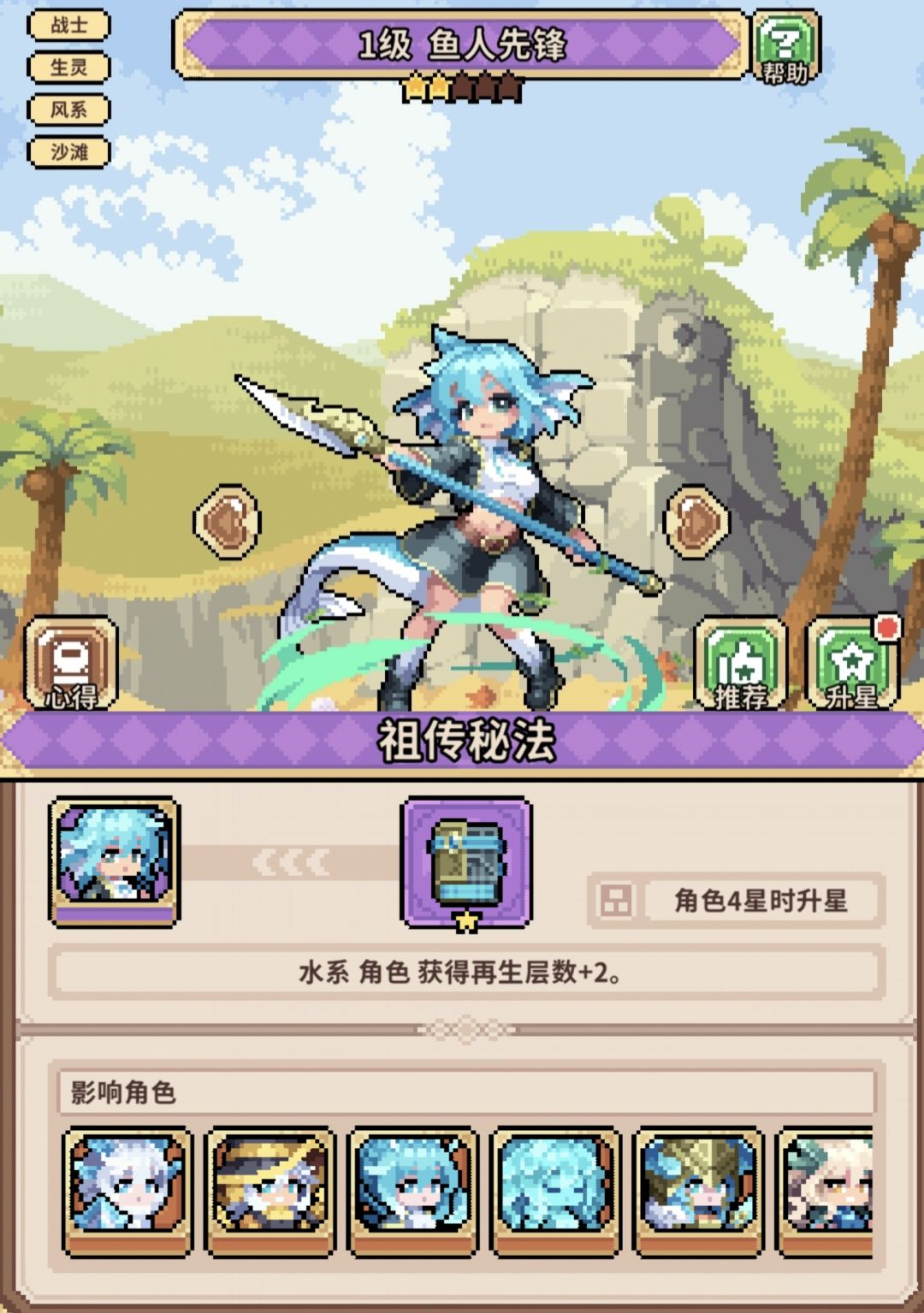The image size is (924, 1313).
Task: Click the third star in the rating row
Action: pyautogui.click(x=463, y=86)
